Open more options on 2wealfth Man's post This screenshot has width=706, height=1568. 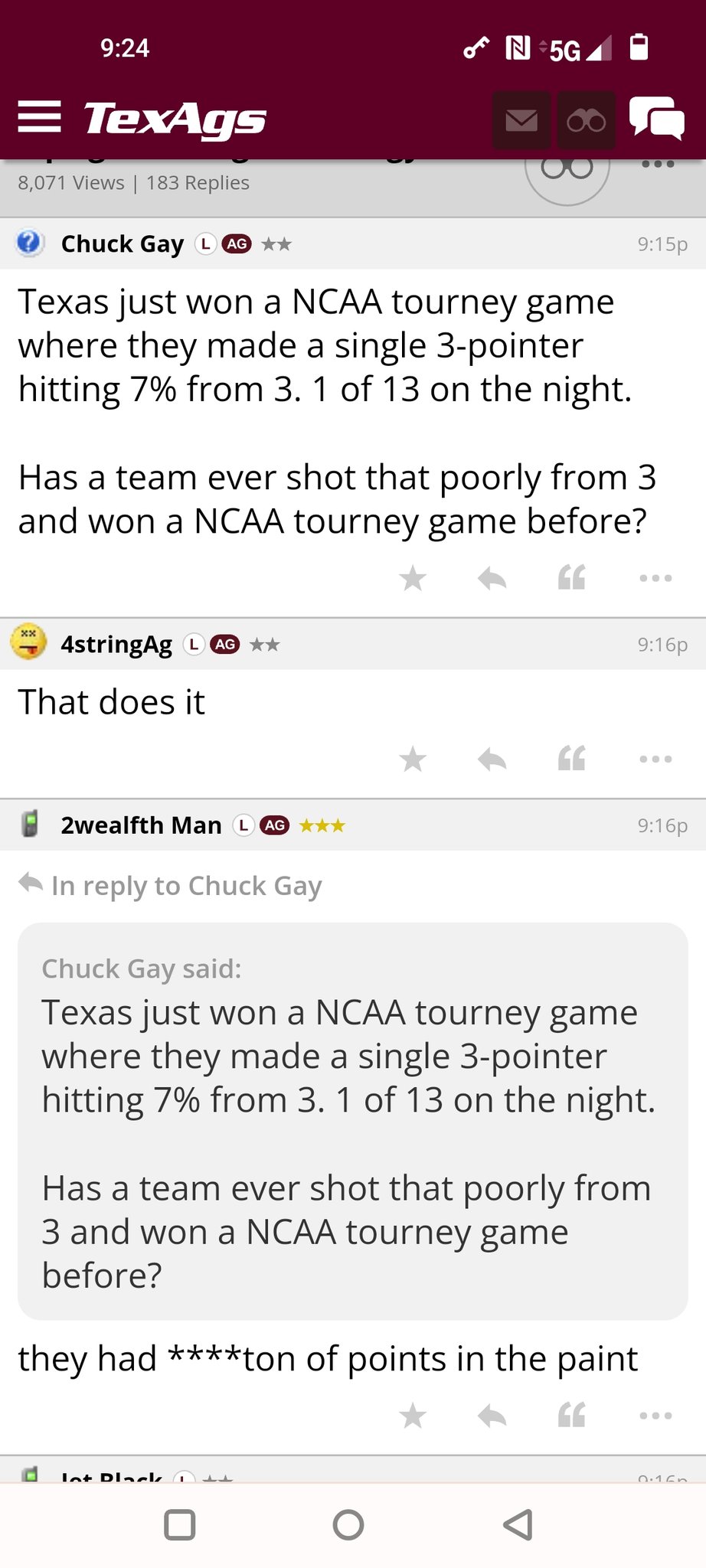coord(655,1416)
